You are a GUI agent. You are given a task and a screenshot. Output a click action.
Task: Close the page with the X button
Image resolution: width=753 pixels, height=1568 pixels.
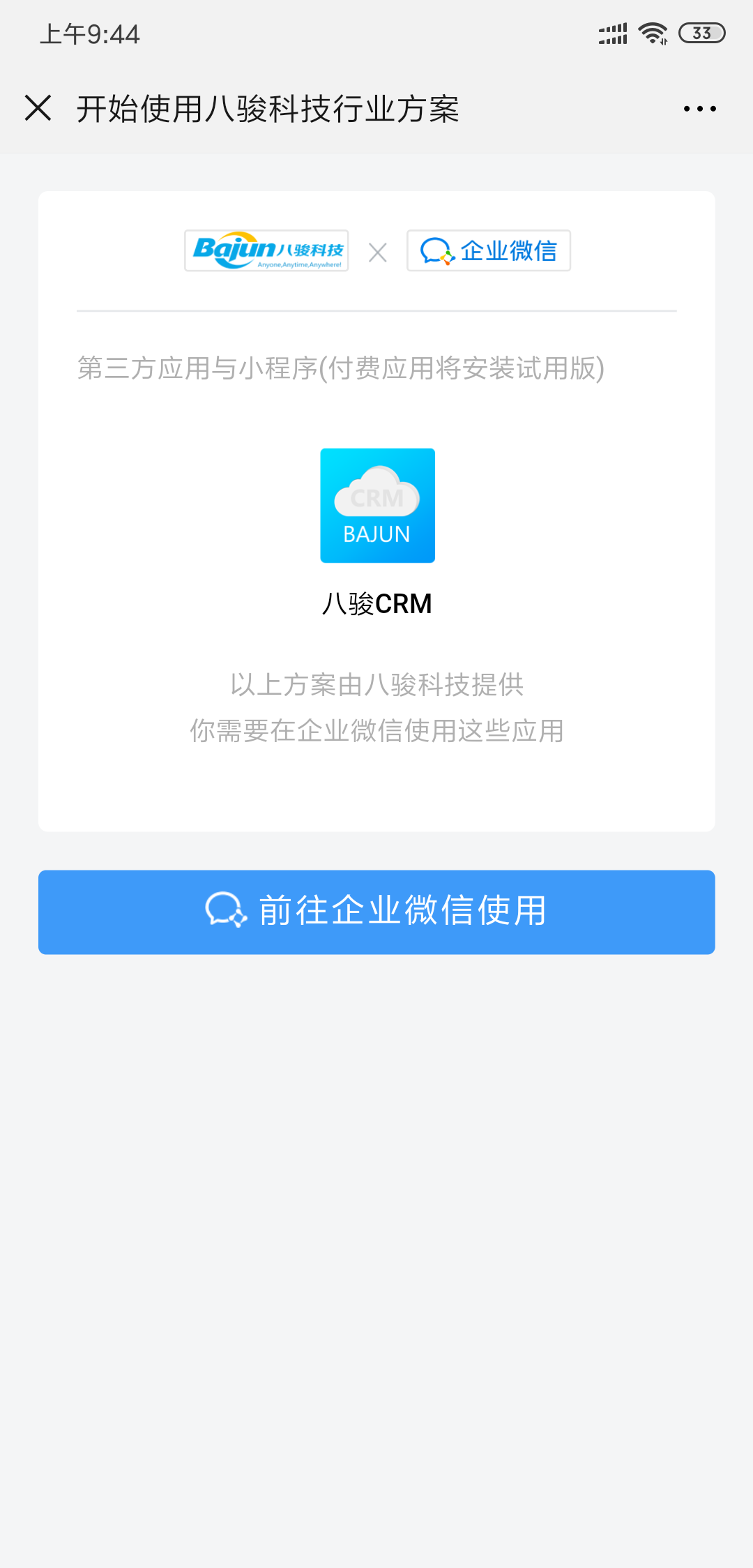tap(36, 108)
